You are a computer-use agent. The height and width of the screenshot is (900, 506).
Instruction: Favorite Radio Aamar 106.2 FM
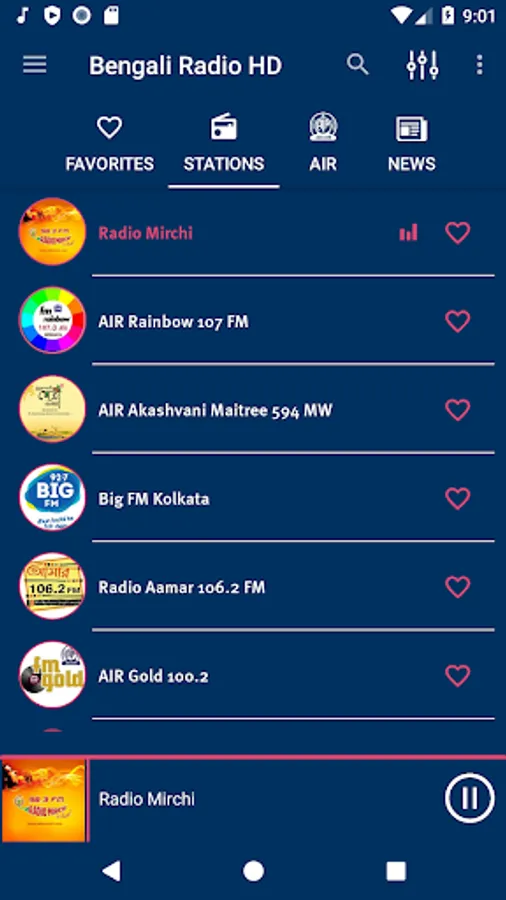(x=458, y=587)
